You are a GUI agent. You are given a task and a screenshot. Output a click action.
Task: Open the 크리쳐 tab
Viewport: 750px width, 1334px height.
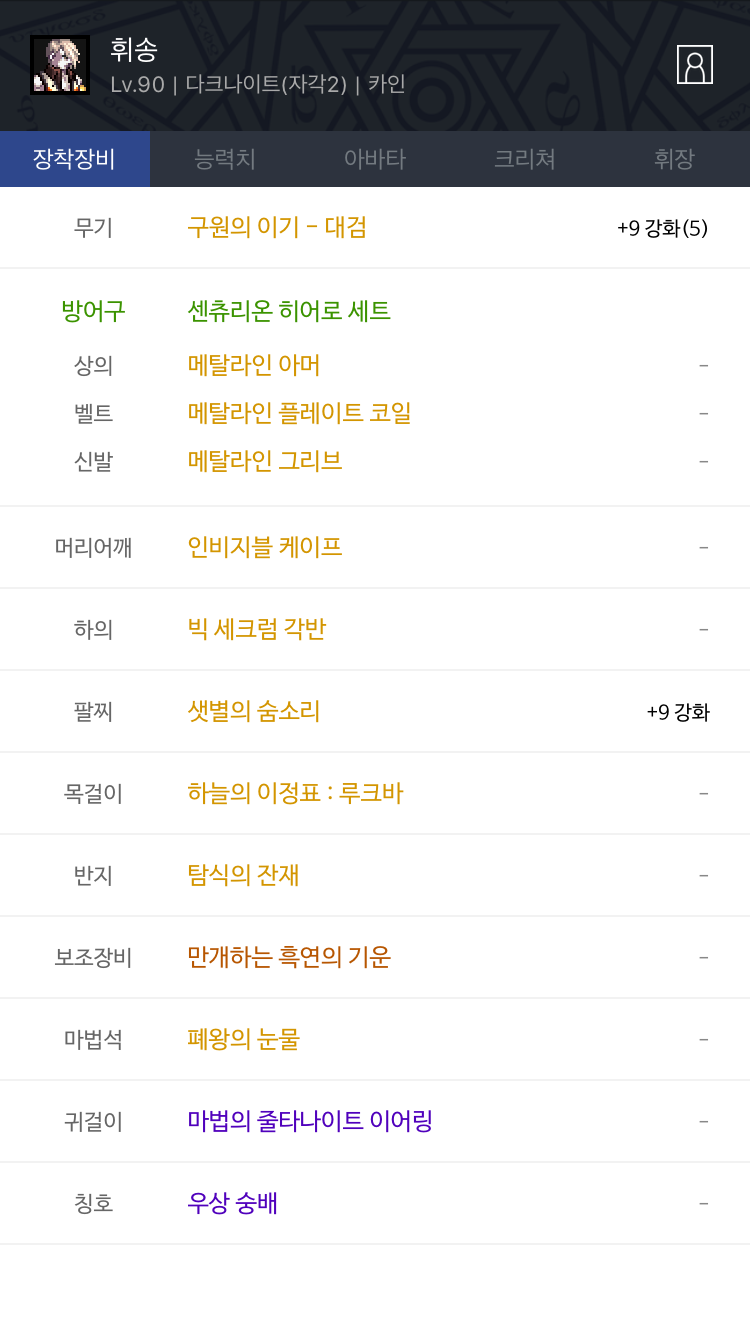point(525,159)
